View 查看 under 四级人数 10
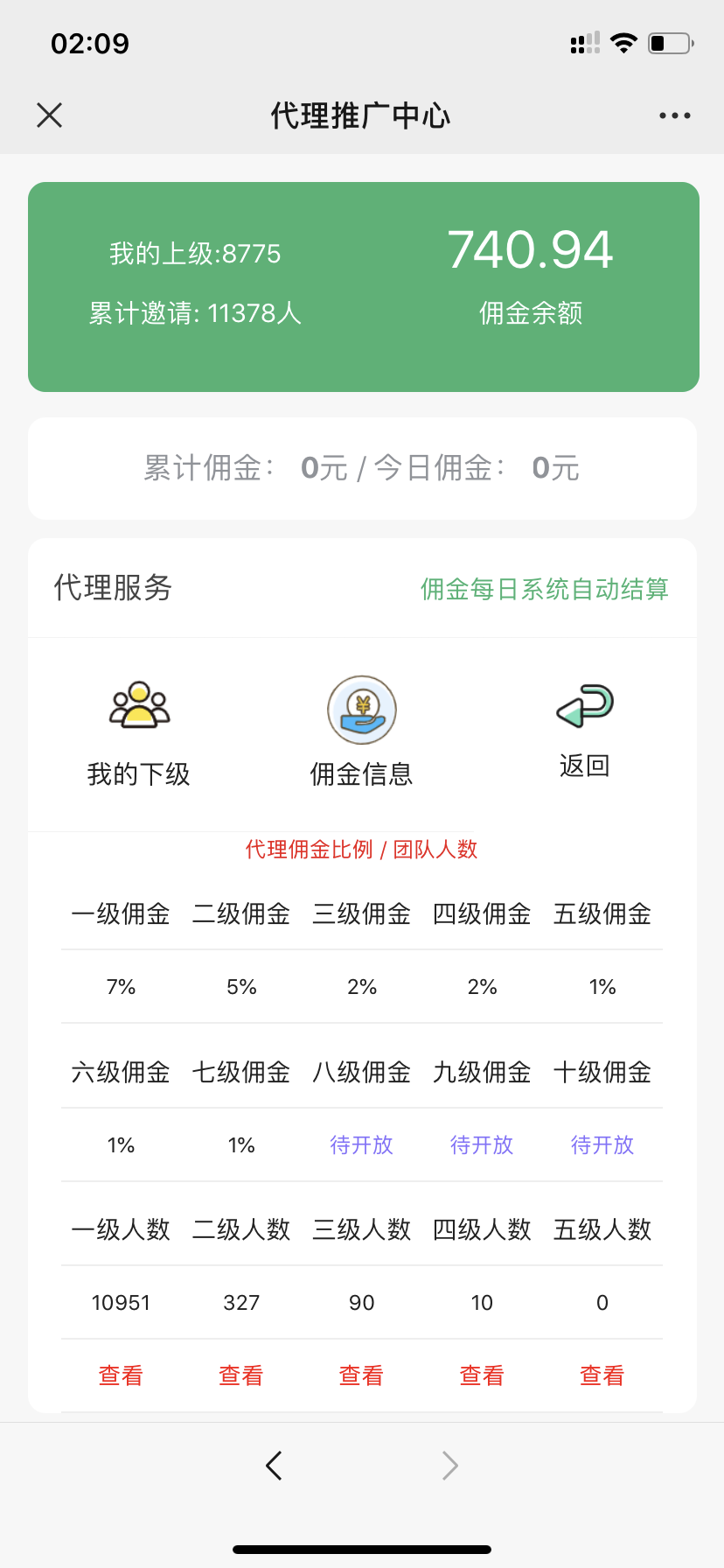The width and height of the screenshot is (724, 1568). click(x=482, y=1375)
